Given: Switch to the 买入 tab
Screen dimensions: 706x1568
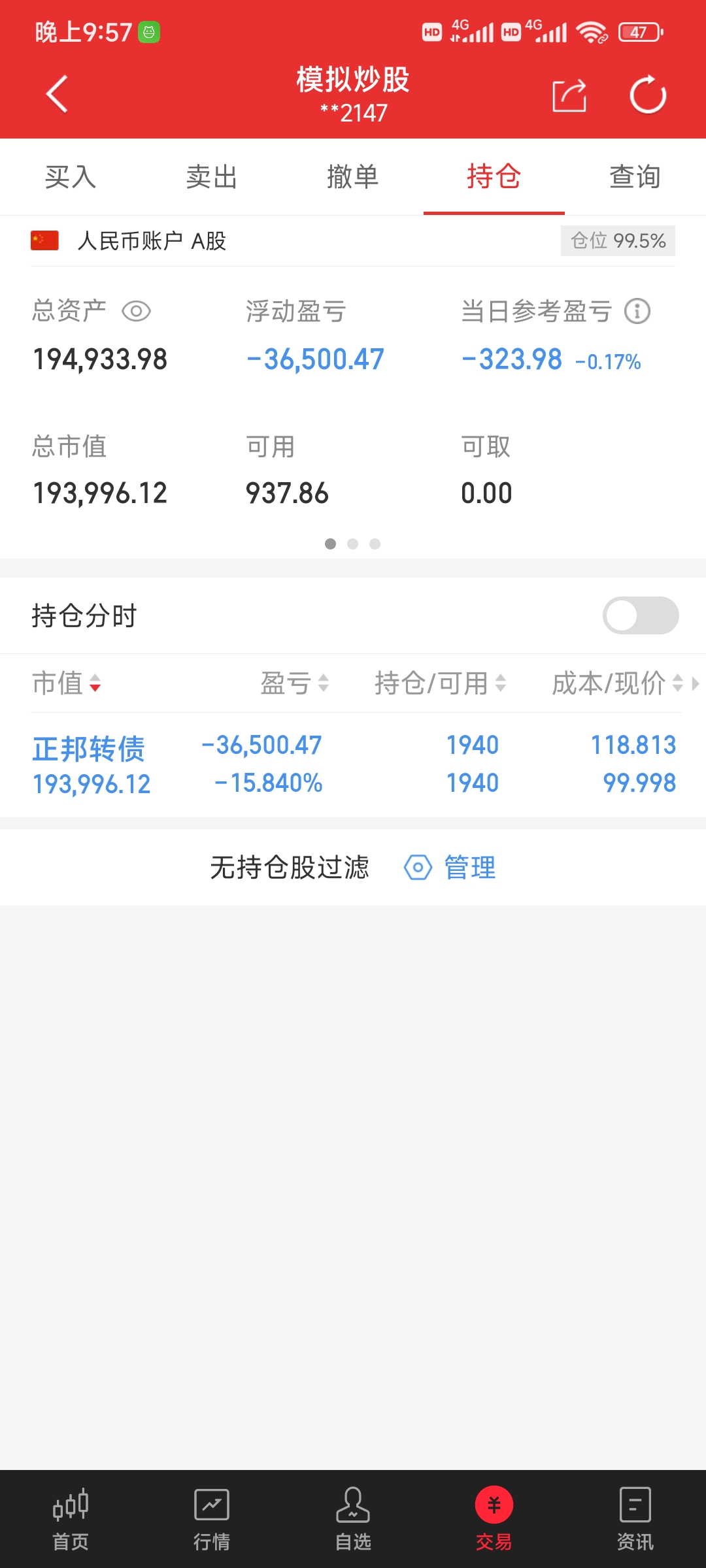Looking at the screenshot, I should pos(71,177).
